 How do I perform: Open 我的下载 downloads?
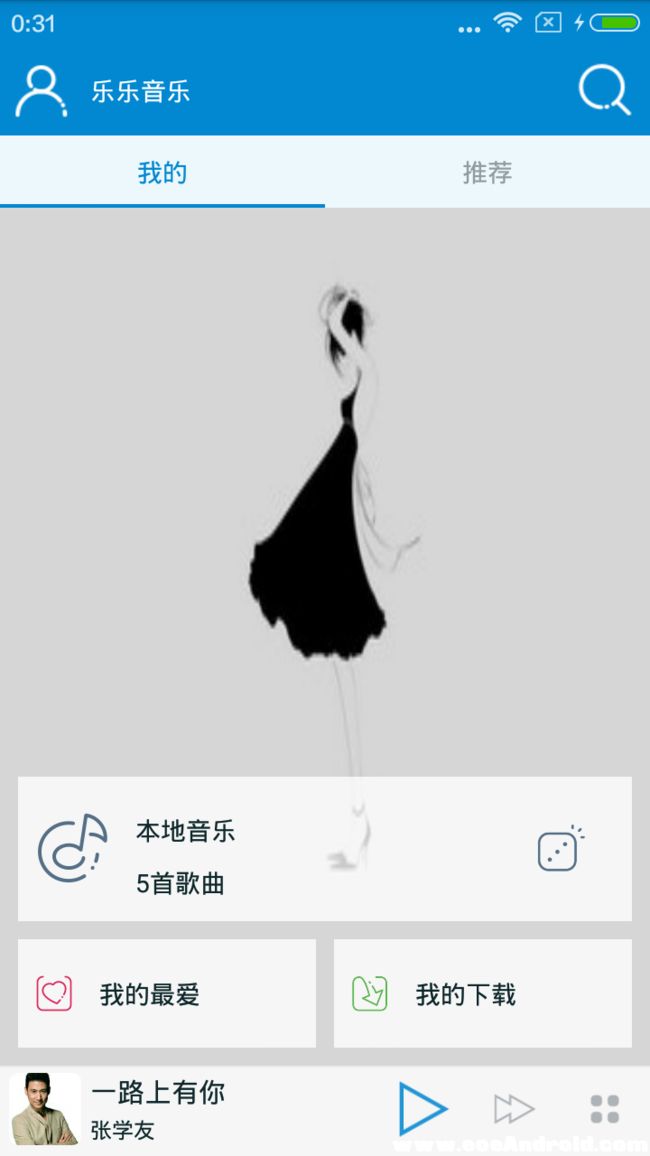point(483,993)
